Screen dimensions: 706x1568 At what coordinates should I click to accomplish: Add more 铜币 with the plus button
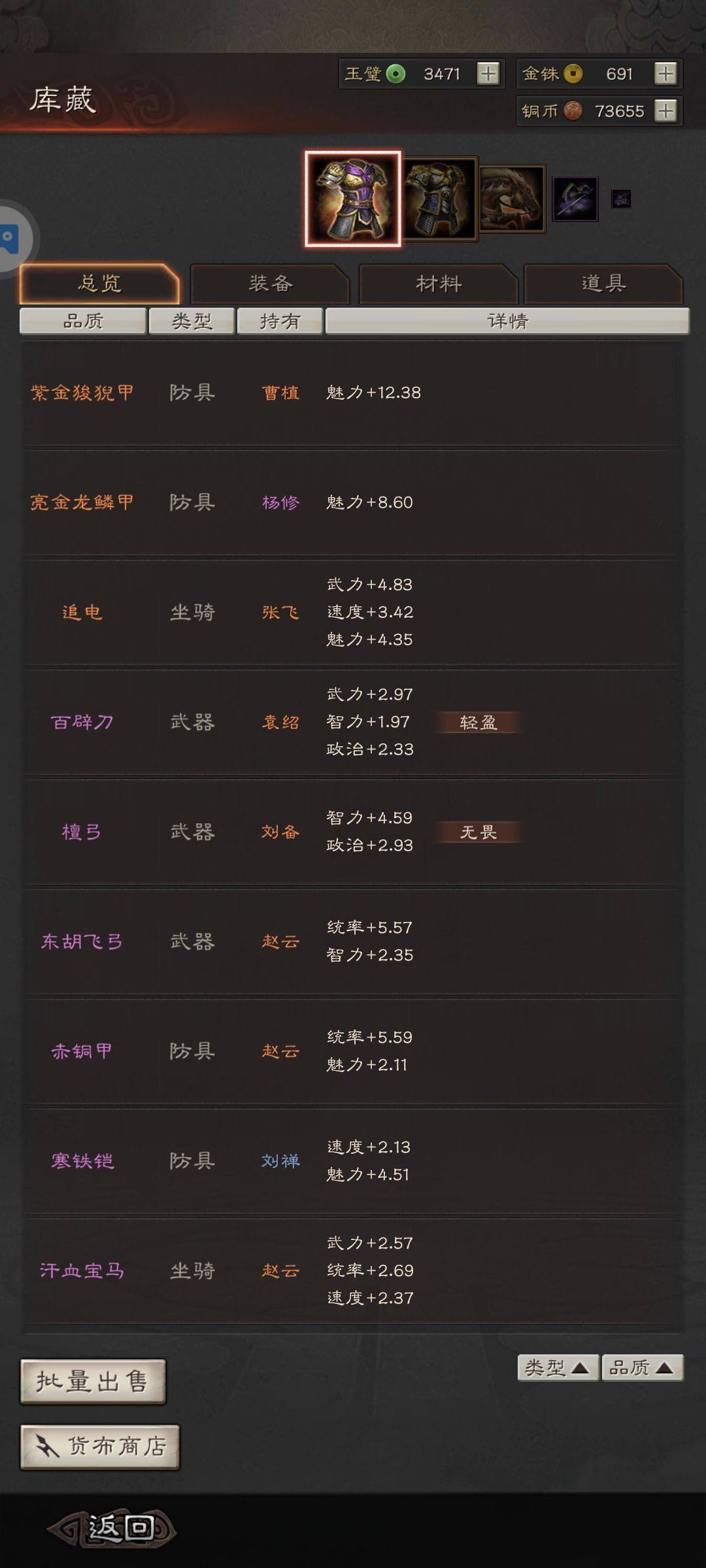pyautogui.click(x=665, y=111)
